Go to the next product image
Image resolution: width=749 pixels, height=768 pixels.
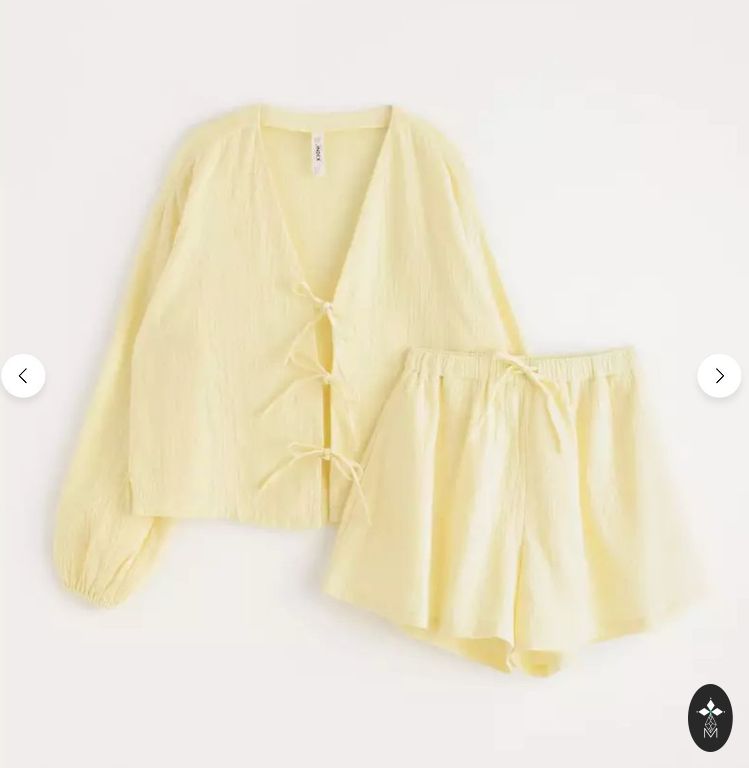719,376
